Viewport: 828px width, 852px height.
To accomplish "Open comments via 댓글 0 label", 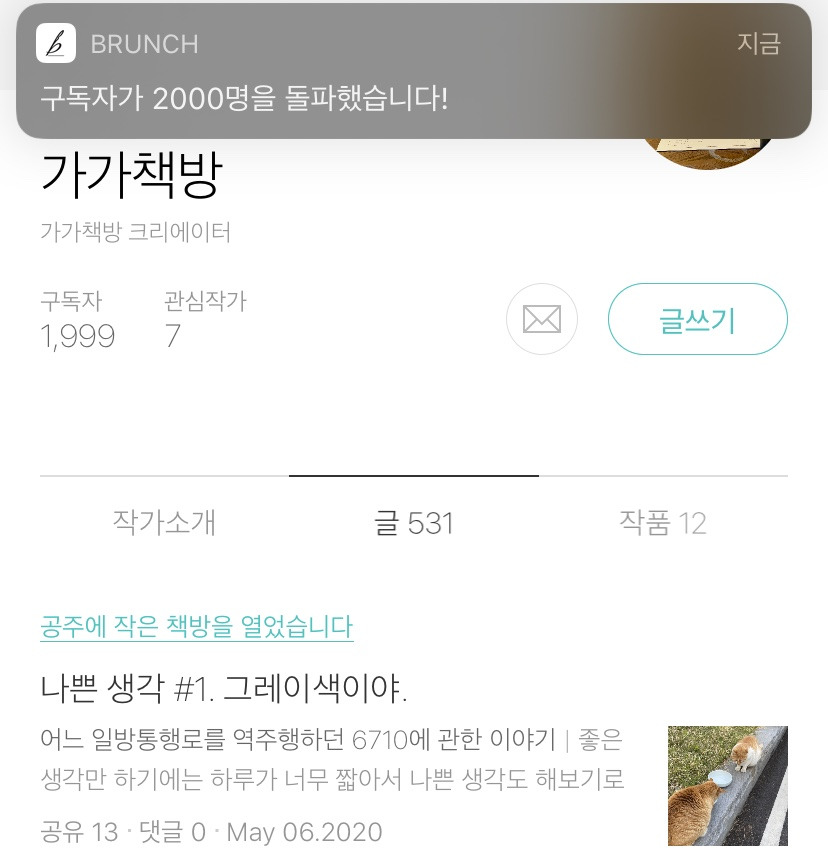I will click(173, 832).
